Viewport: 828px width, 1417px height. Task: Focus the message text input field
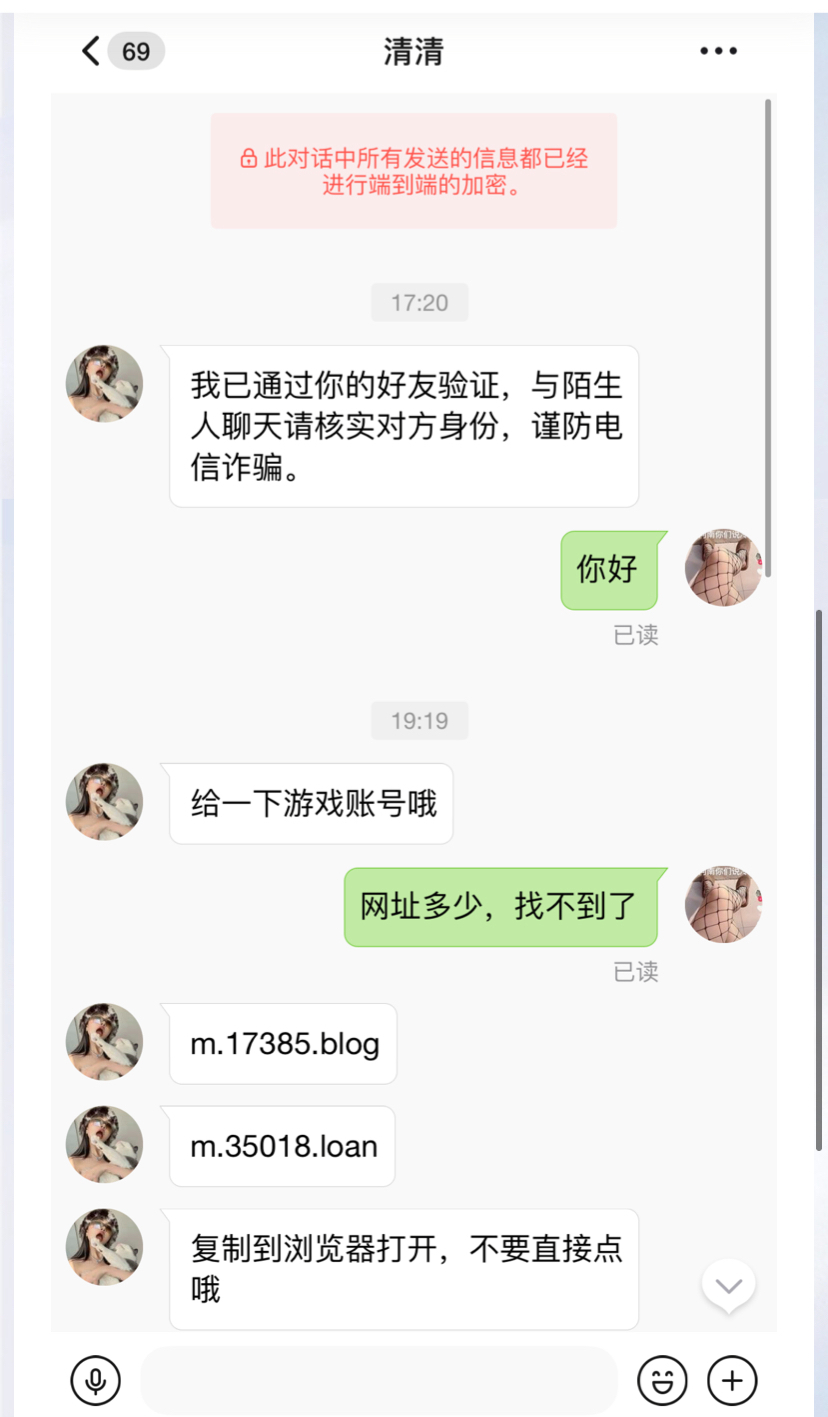tap(378, 1381)
